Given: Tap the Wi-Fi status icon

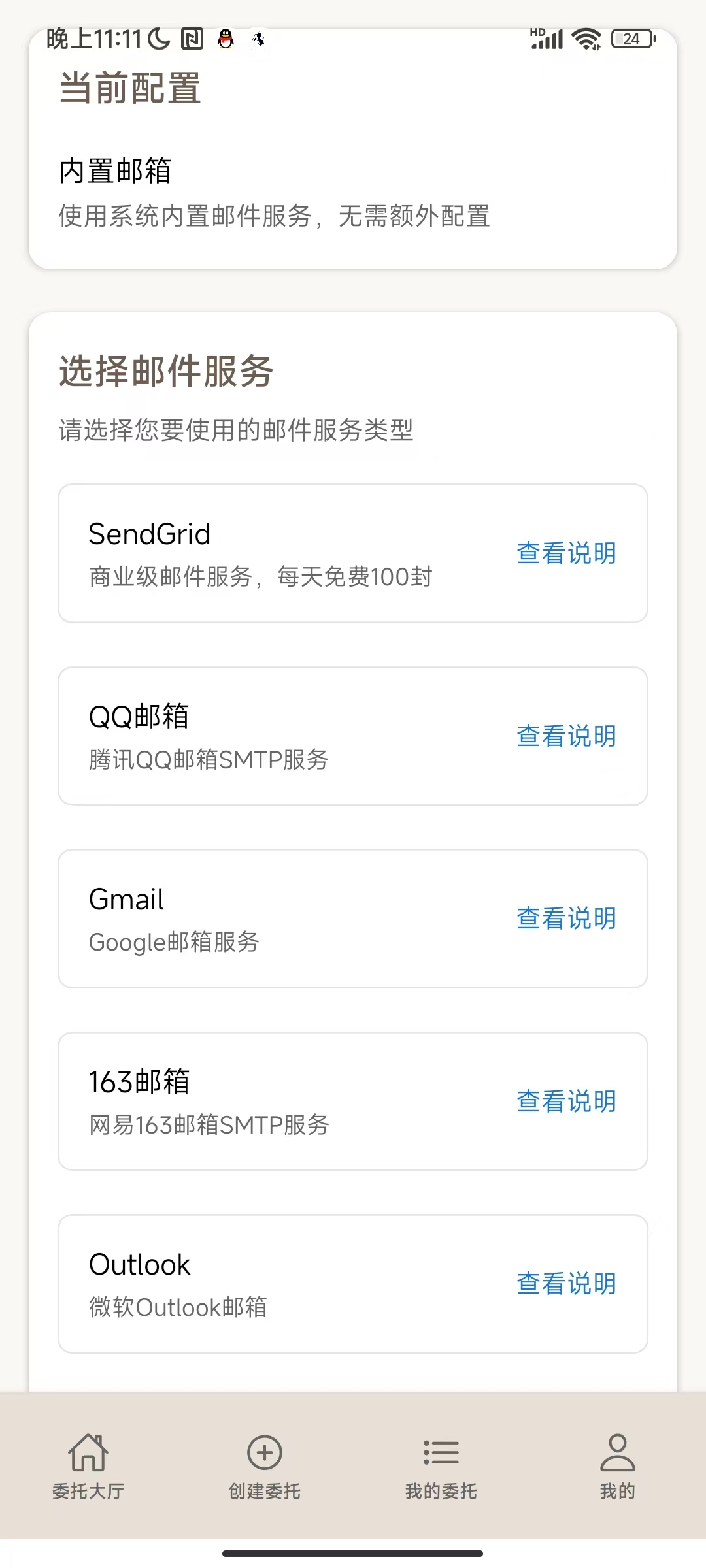Looking at the screenshot, I should coord(585,38).
